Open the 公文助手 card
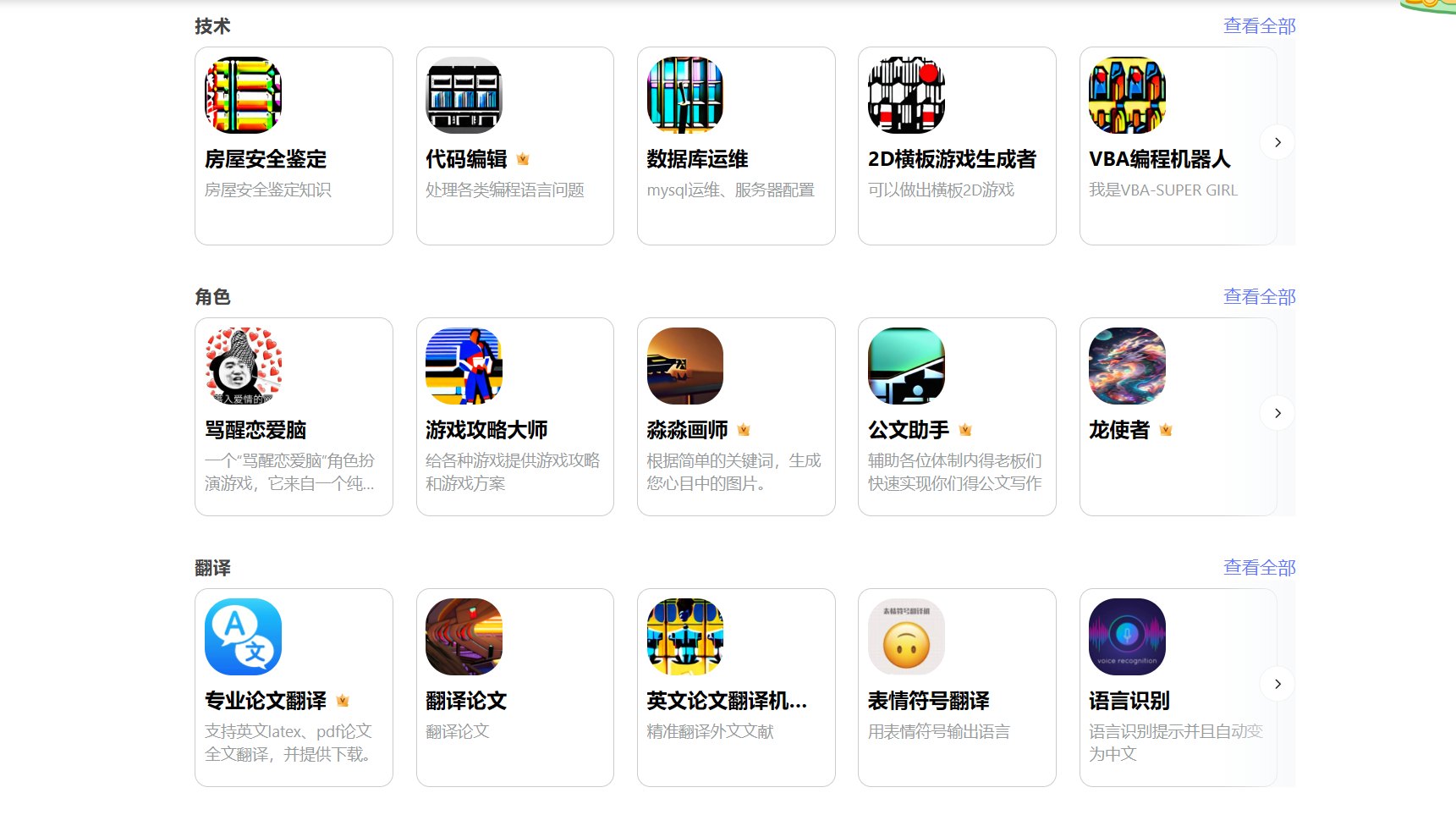1456x815 pixels. (x=956, y=417)
